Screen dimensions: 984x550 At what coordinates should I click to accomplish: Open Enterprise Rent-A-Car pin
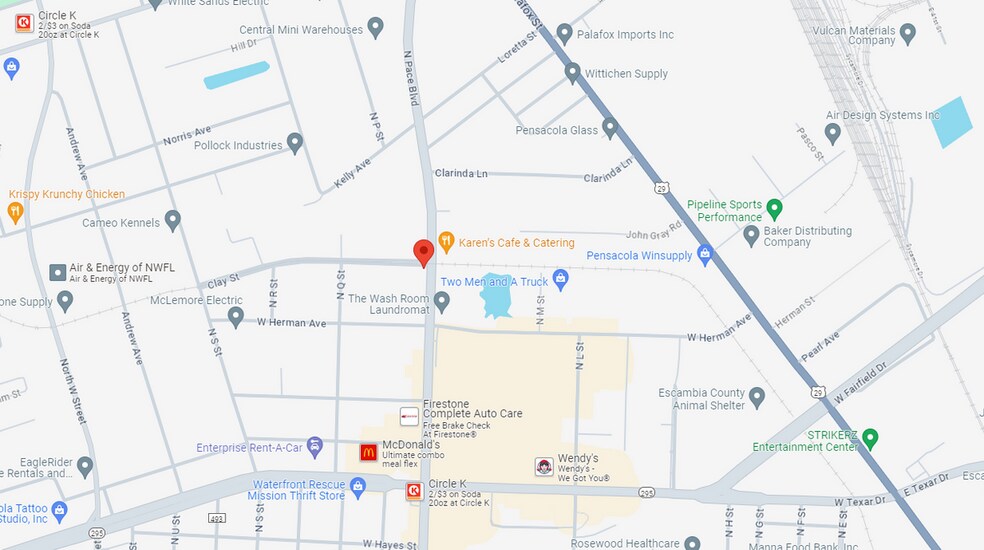[315, 446]
